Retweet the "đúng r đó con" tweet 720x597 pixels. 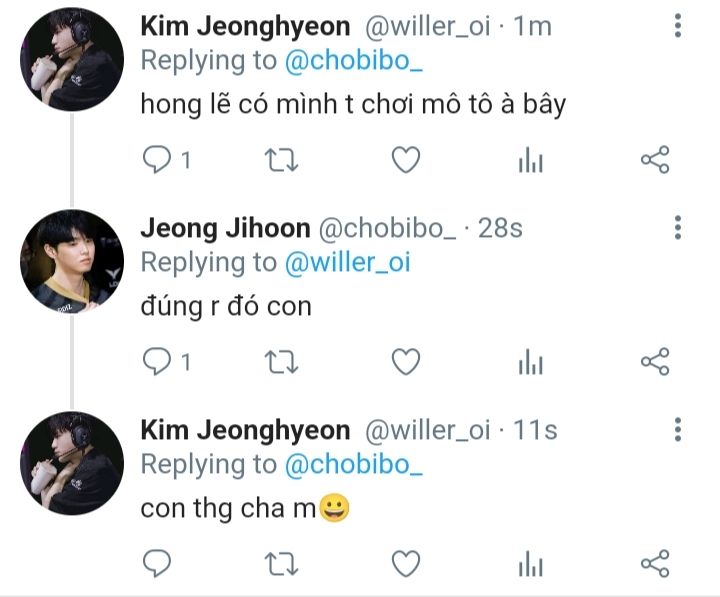click(281, 362)
